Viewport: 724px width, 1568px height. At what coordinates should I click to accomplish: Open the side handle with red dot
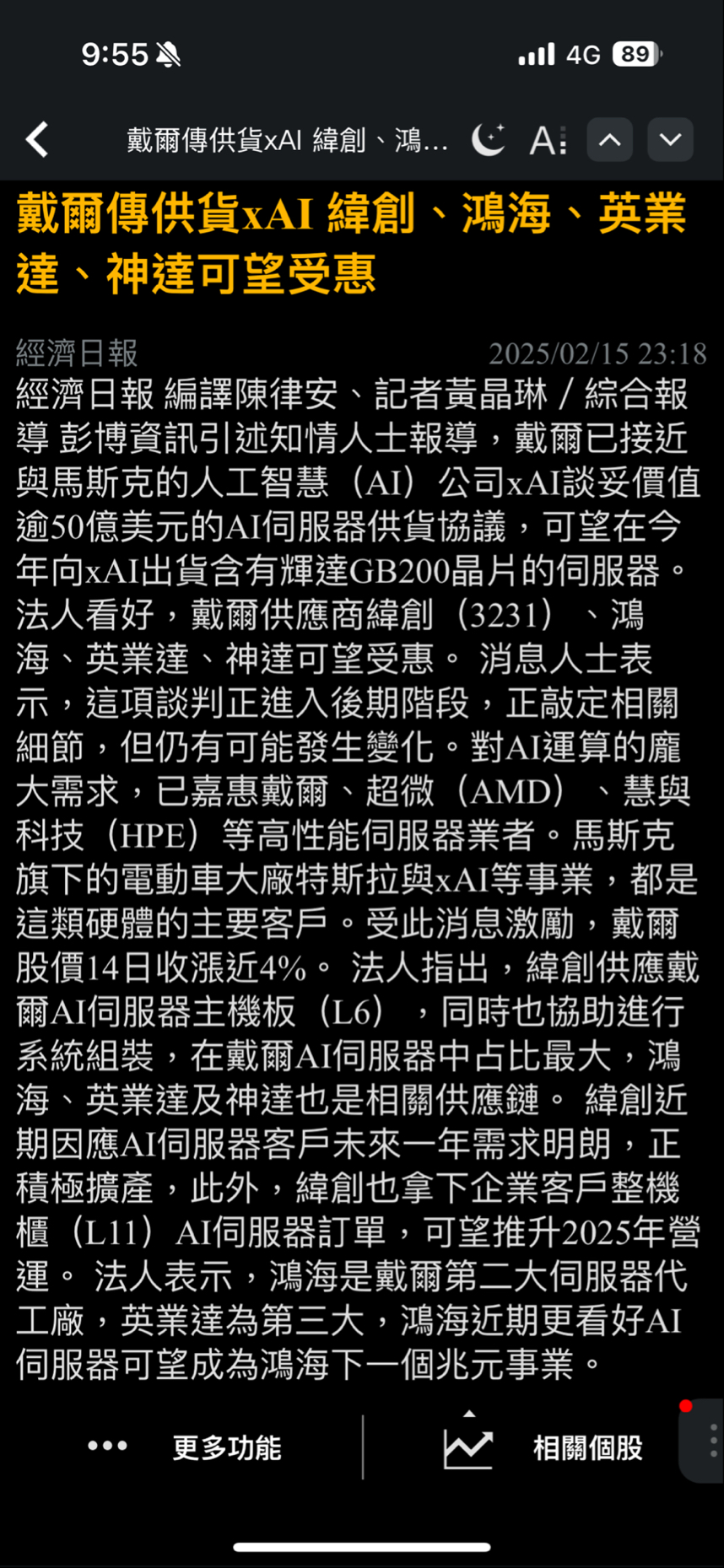point(704,1440)
